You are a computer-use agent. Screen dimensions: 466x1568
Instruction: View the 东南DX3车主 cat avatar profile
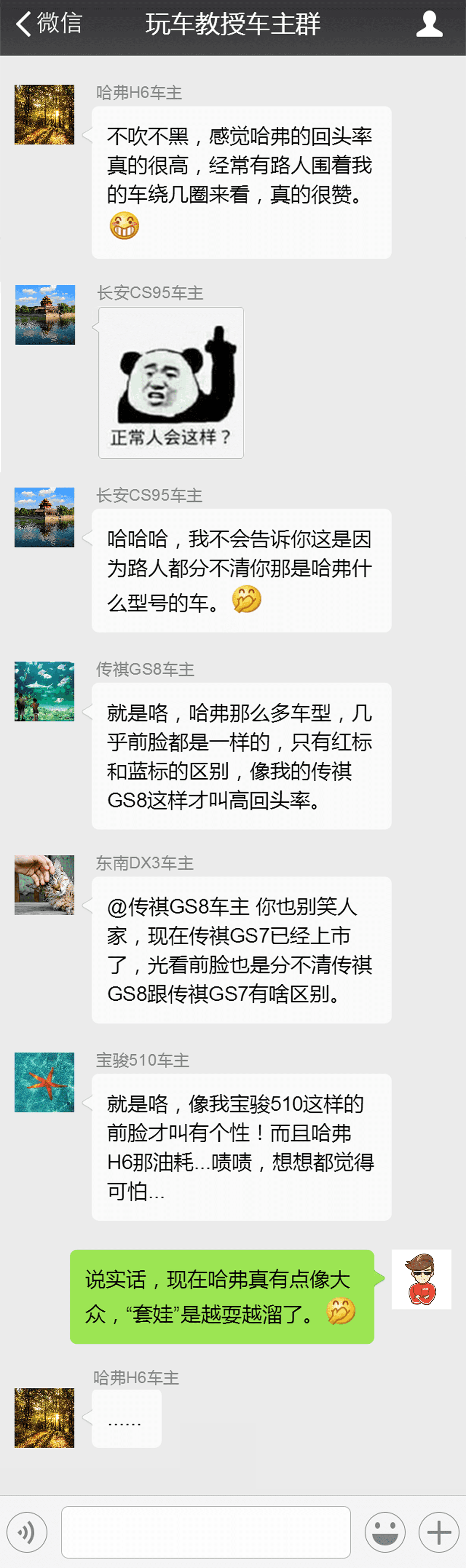44,884
